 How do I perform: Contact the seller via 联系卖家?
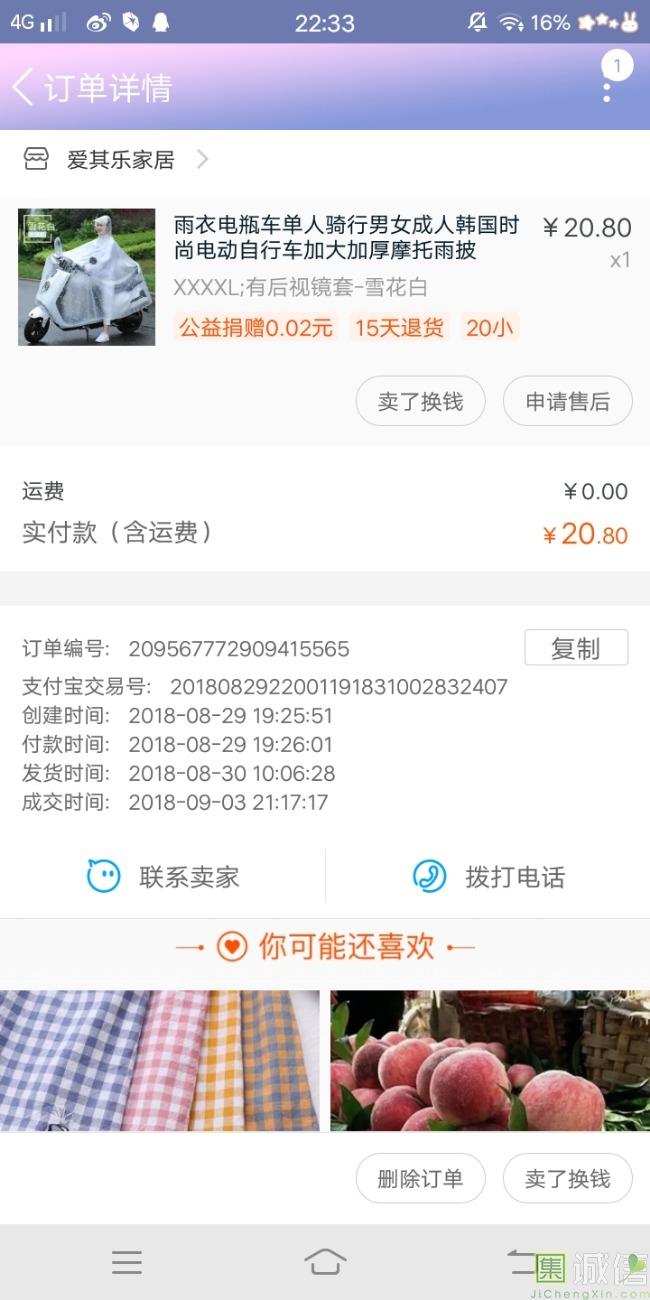(163, 877)
